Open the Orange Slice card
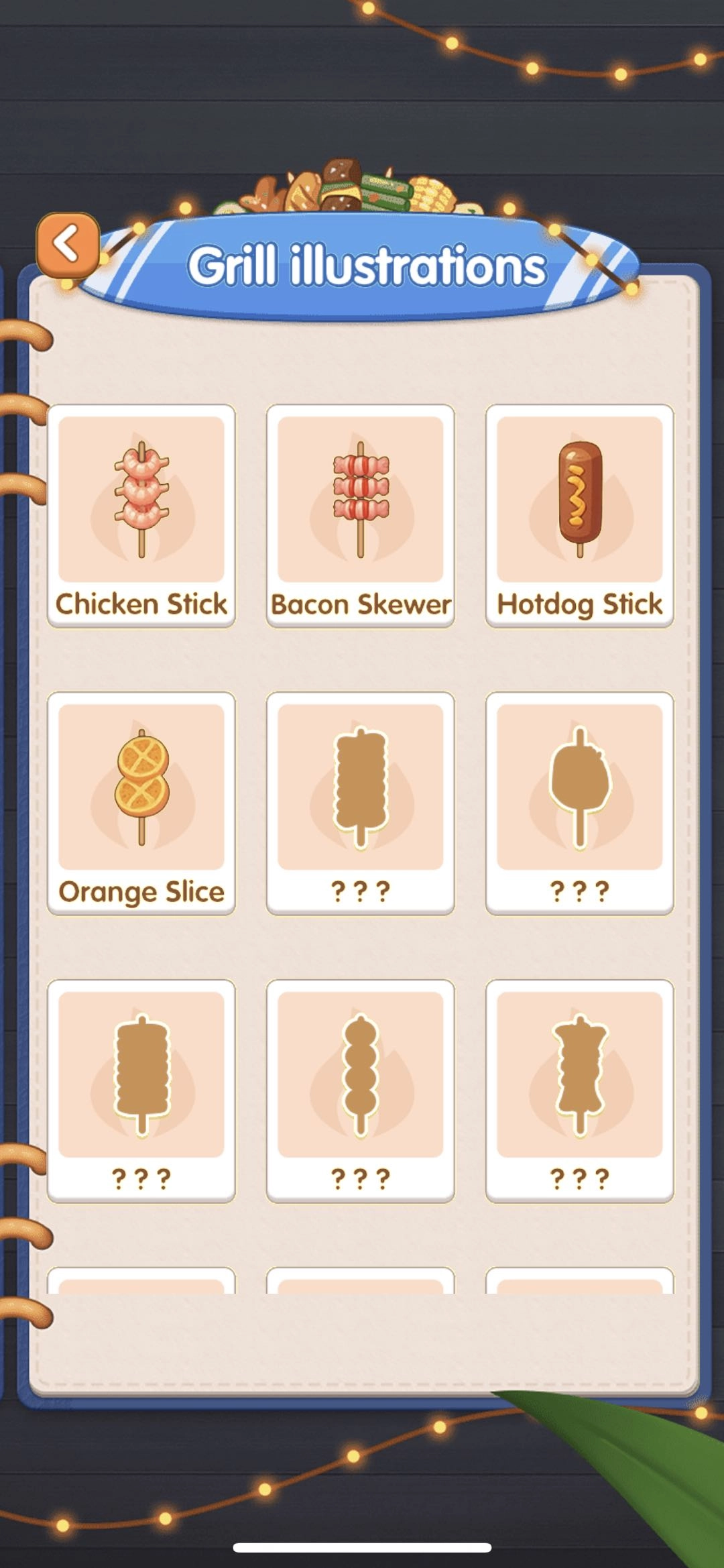Screen dimensions: 724x1568 141,803
